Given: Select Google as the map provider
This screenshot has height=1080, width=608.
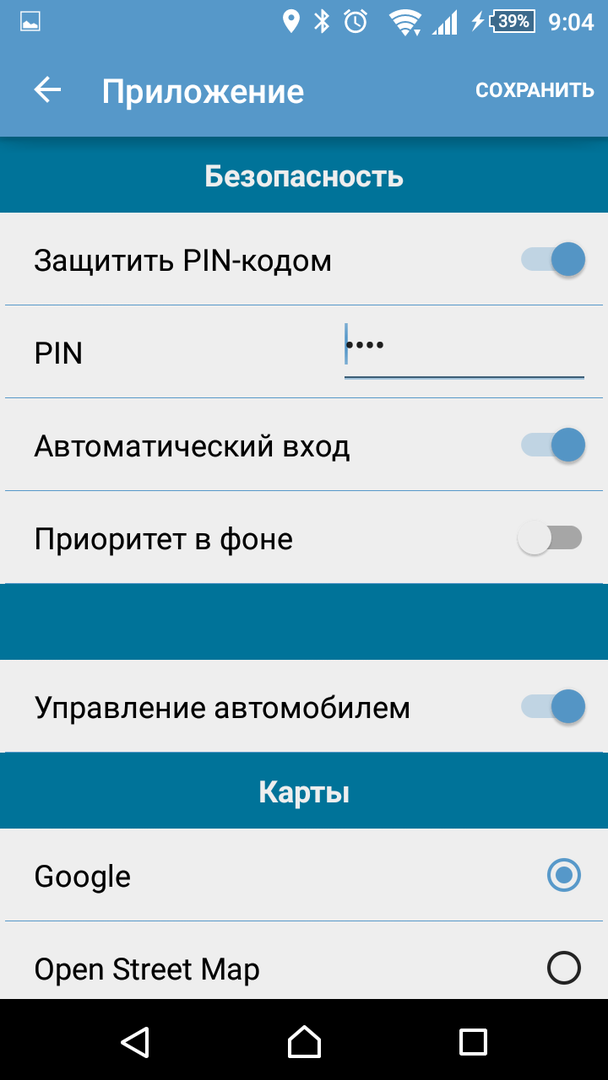Looking at the screenshot, I should coord(564,876).
